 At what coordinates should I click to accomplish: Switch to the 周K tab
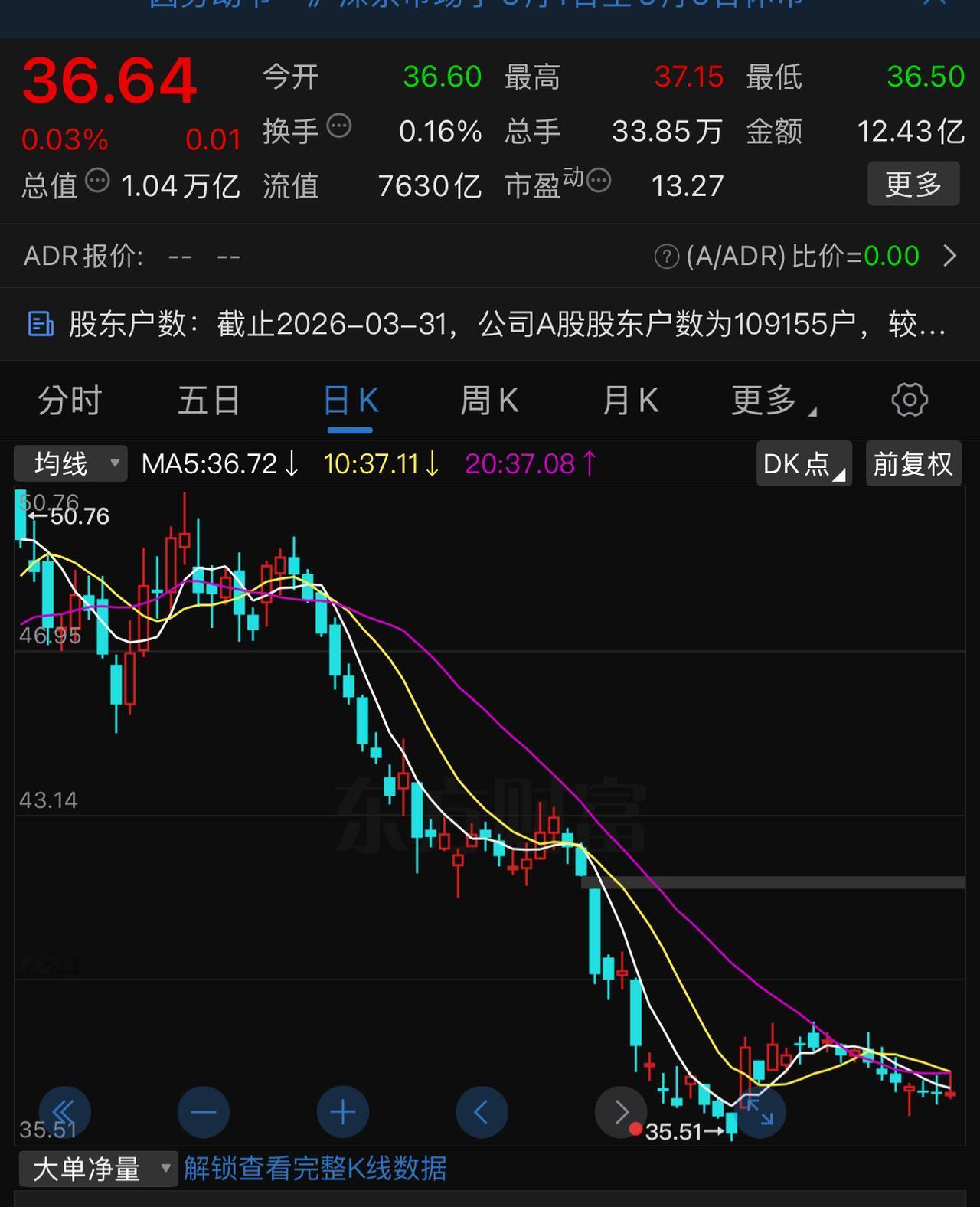tap(489, 400)
